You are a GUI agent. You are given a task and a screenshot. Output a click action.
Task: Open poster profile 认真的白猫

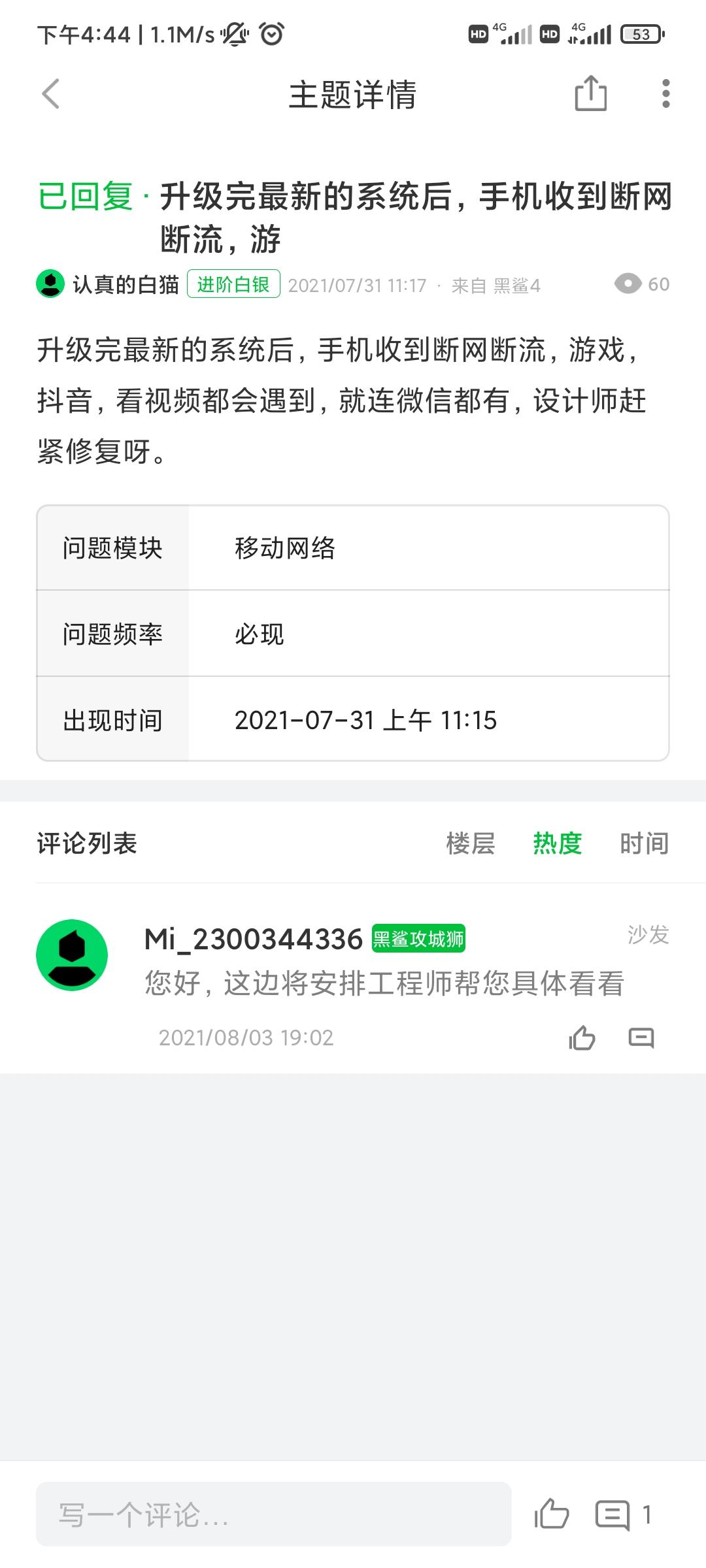click(124, 283)
